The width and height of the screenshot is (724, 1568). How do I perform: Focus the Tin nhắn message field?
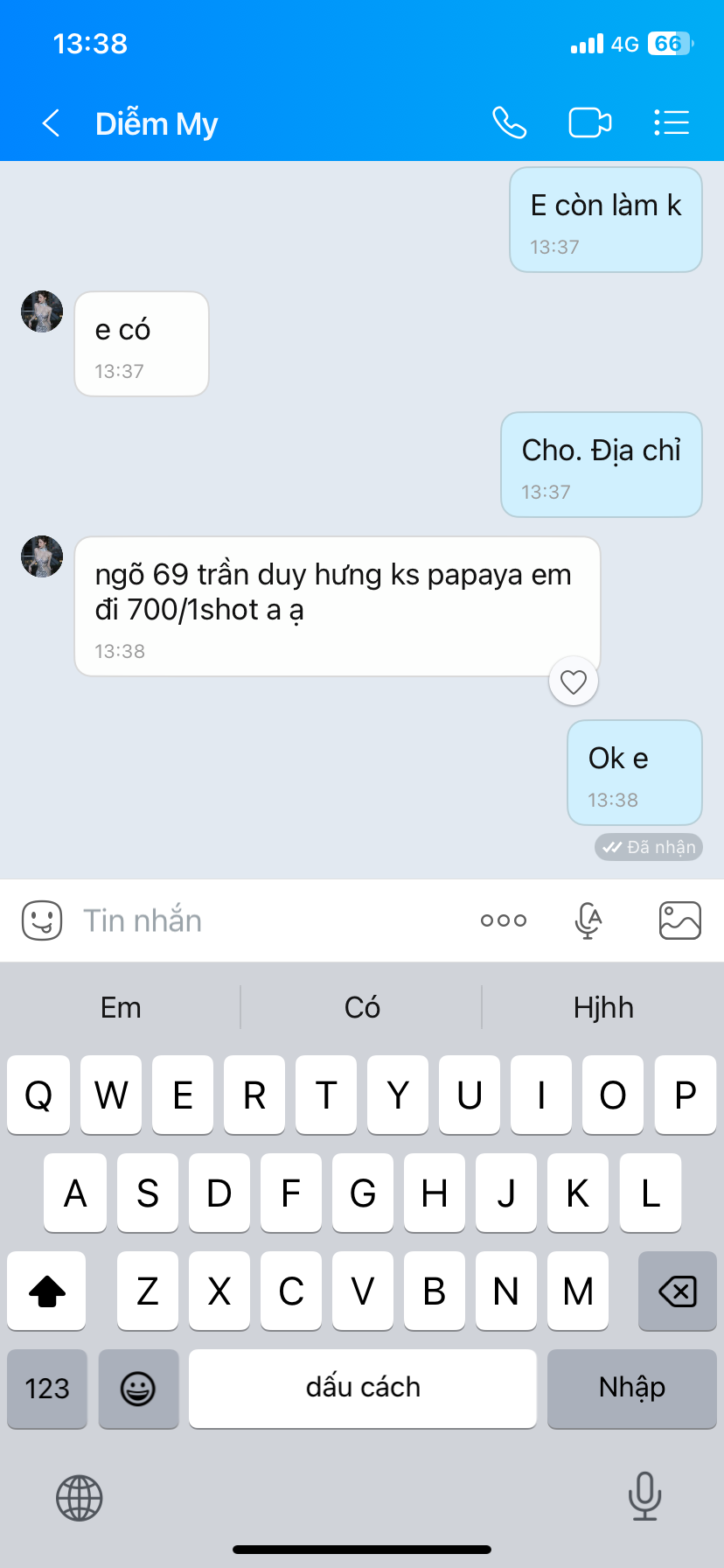pos(262,920)
